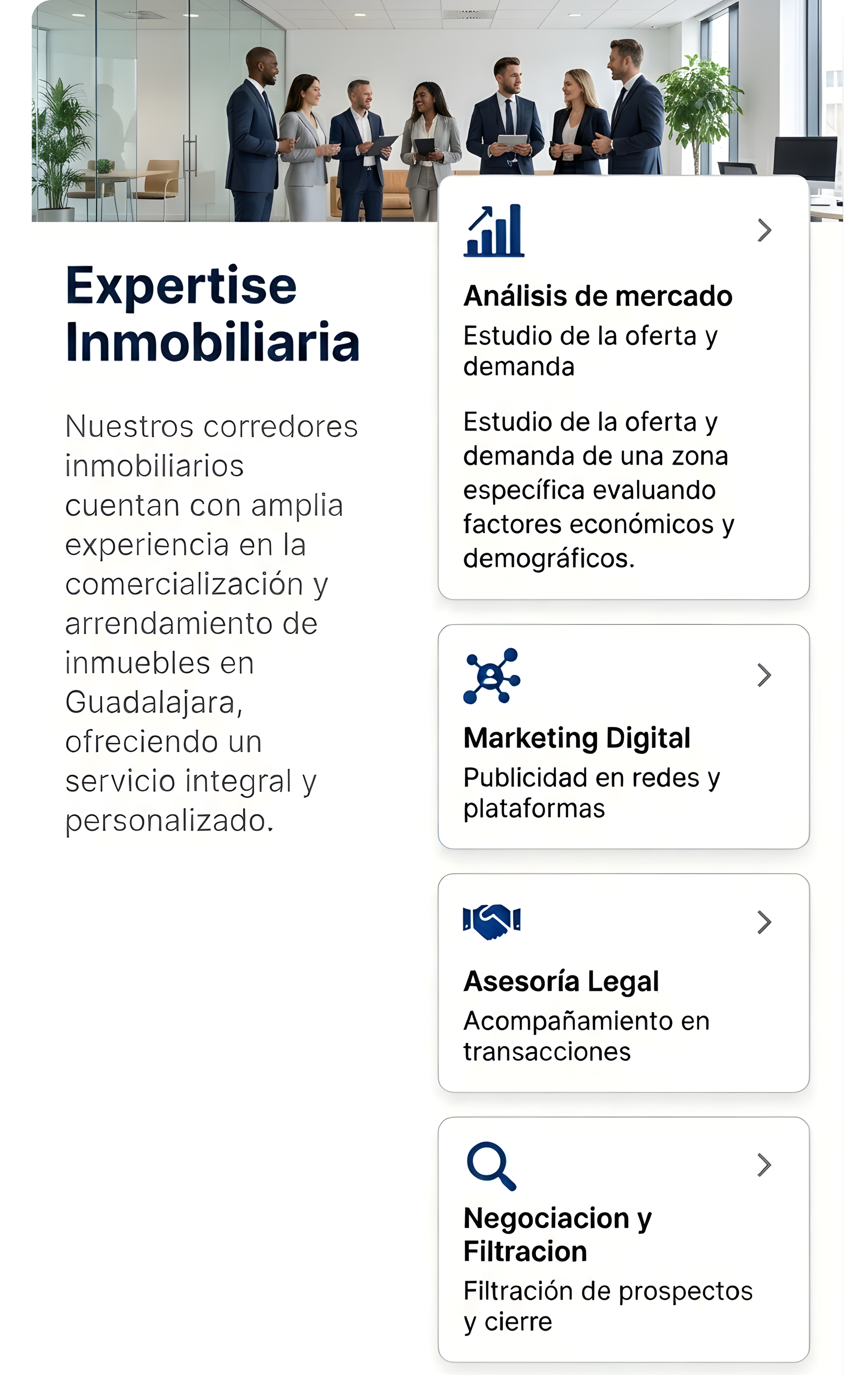The height and width of the screenshot is (1375, 868).
Task: Expand the Marketing Digital card
Action: point(763,675)
